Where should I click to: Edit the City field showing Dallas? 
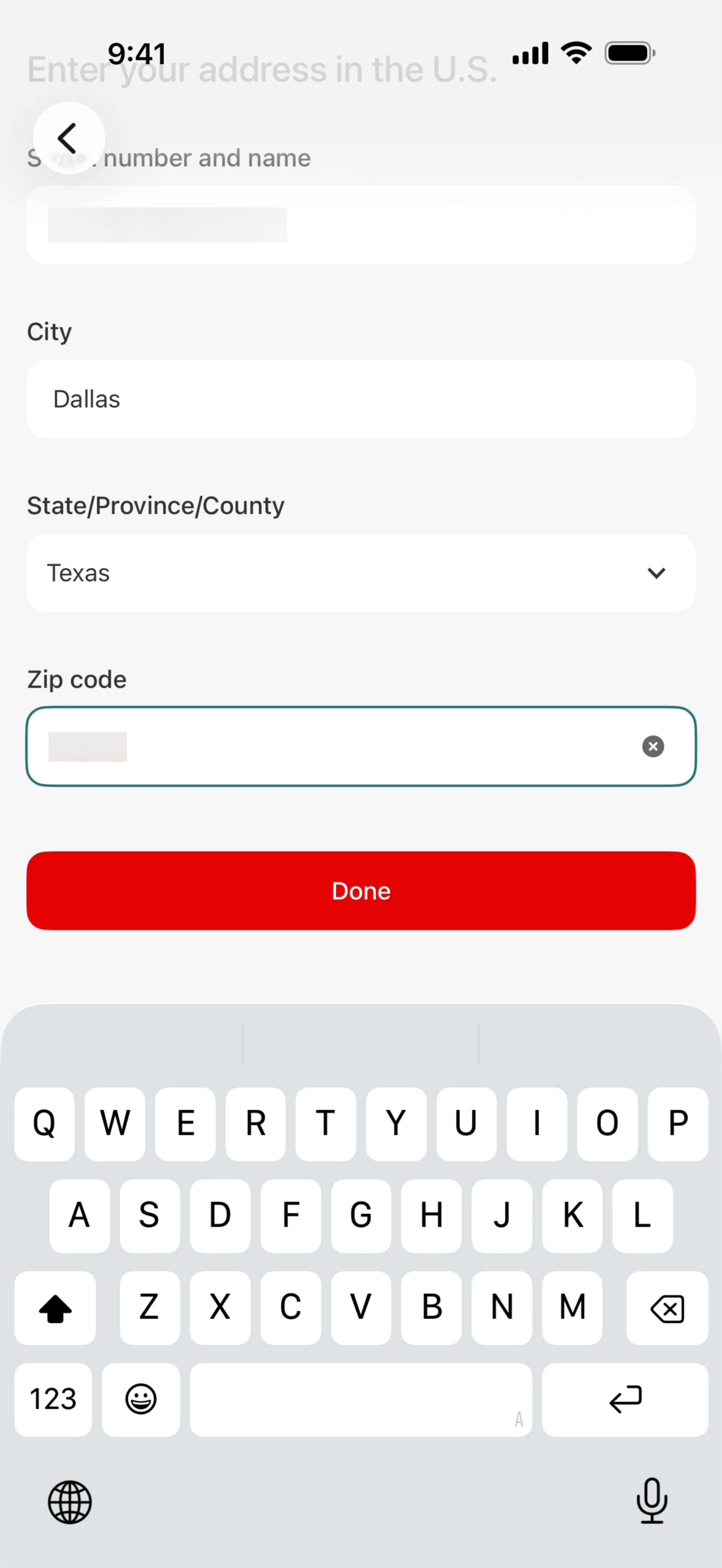360,399
